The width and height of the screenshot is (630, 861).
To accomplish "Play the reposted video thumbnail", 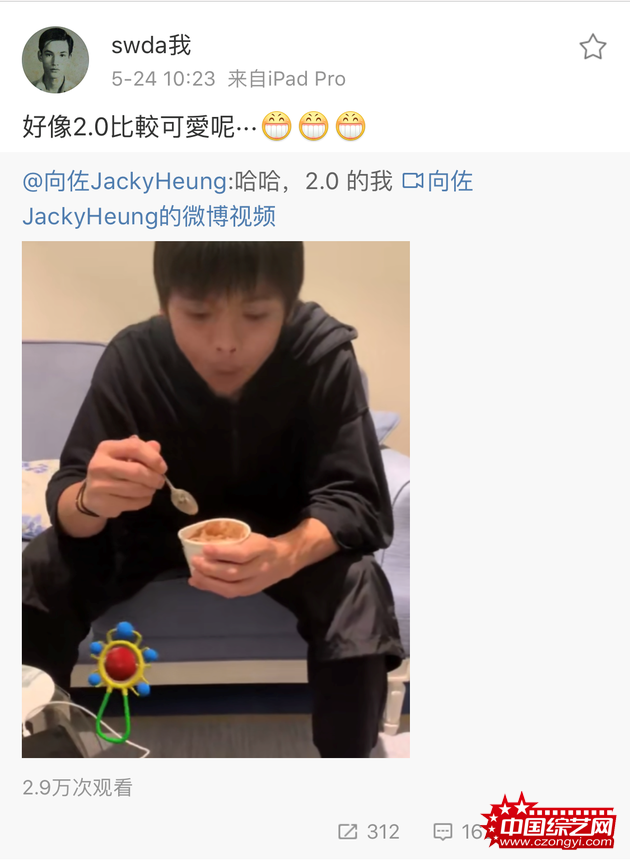I will [216, 498].
